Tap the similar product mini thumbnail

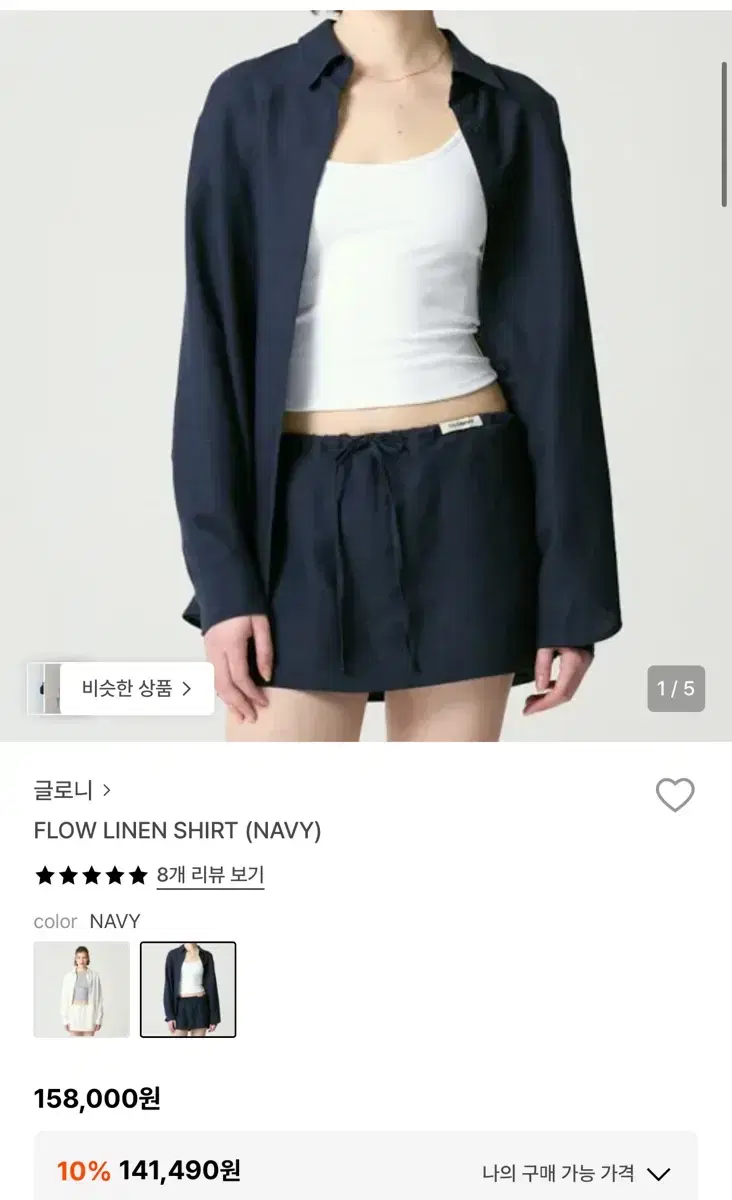point(48,688)
